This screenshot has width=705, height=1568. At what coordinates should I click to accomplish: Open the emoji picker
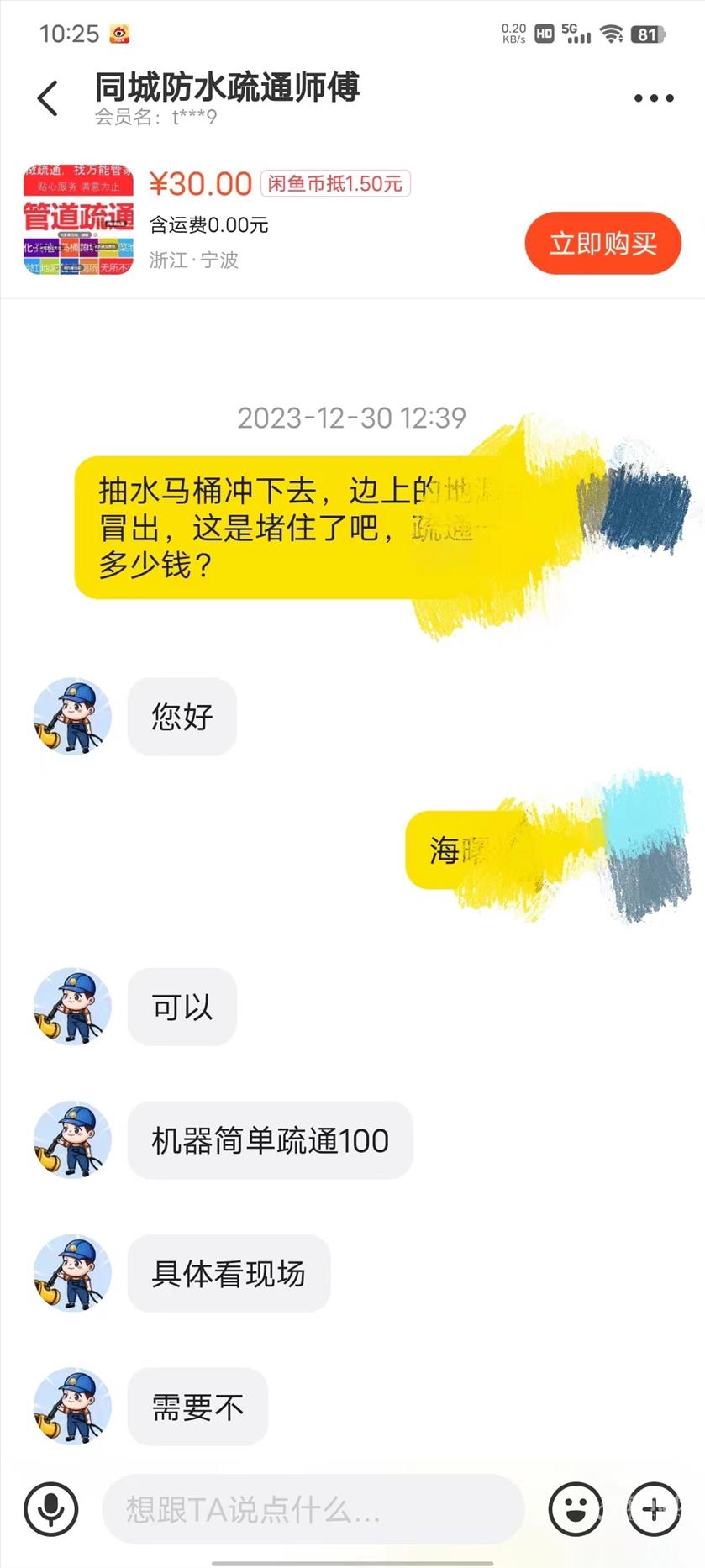point(576,1509)
